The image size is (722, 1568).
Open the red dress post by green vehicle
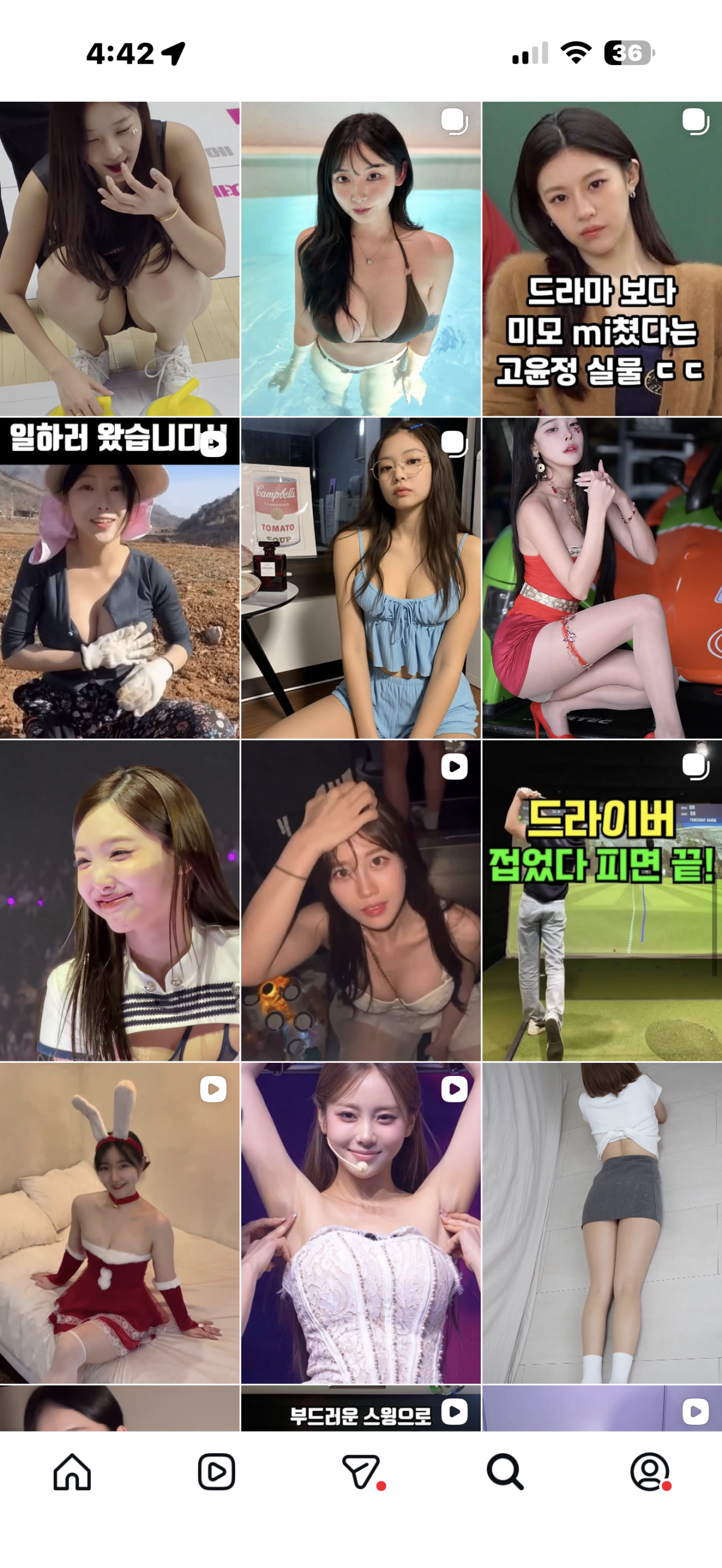[x=602, y=578]
